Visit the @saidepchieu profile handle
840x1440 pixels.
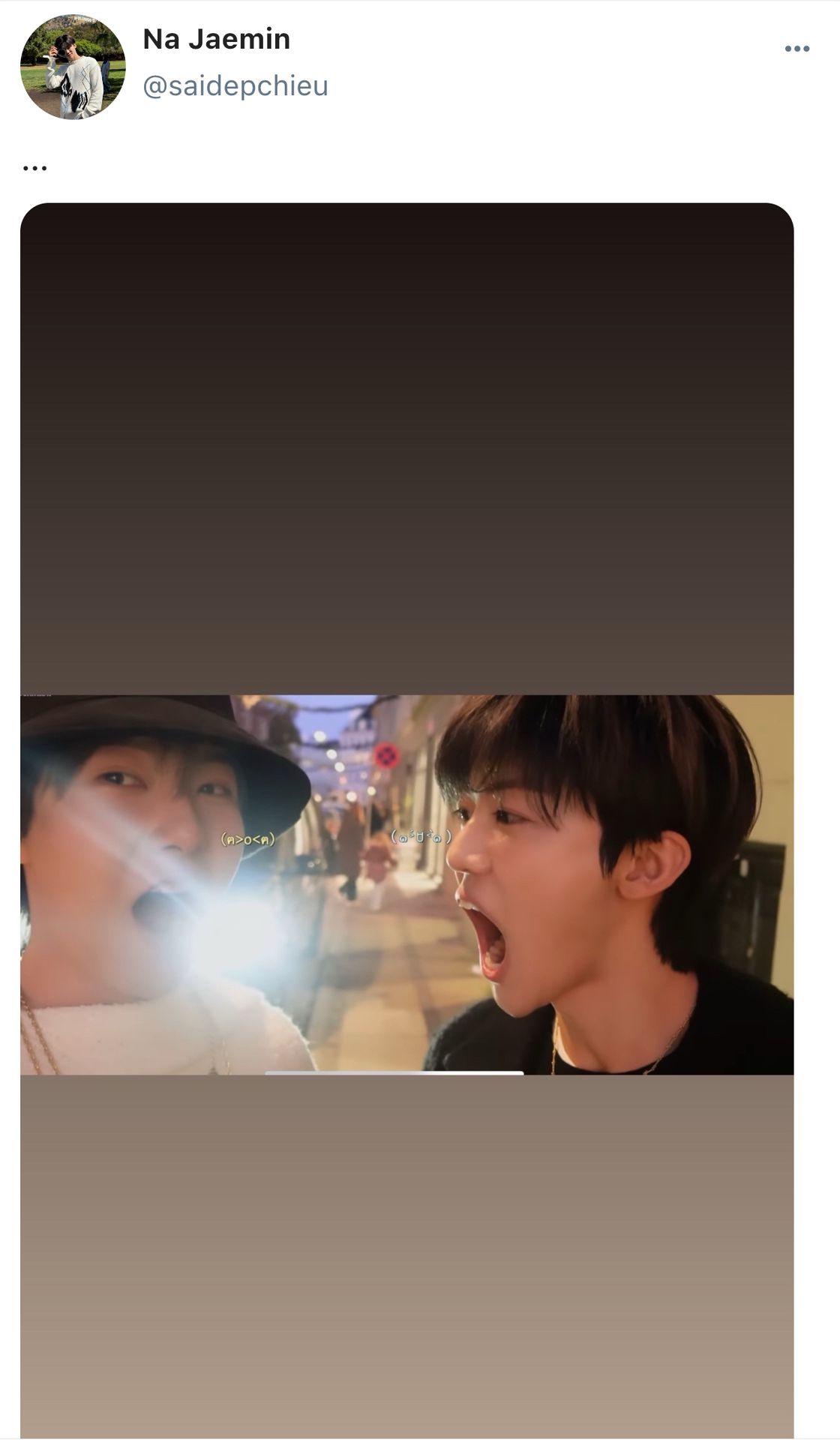pyautogui.click(x=235, y=86)
